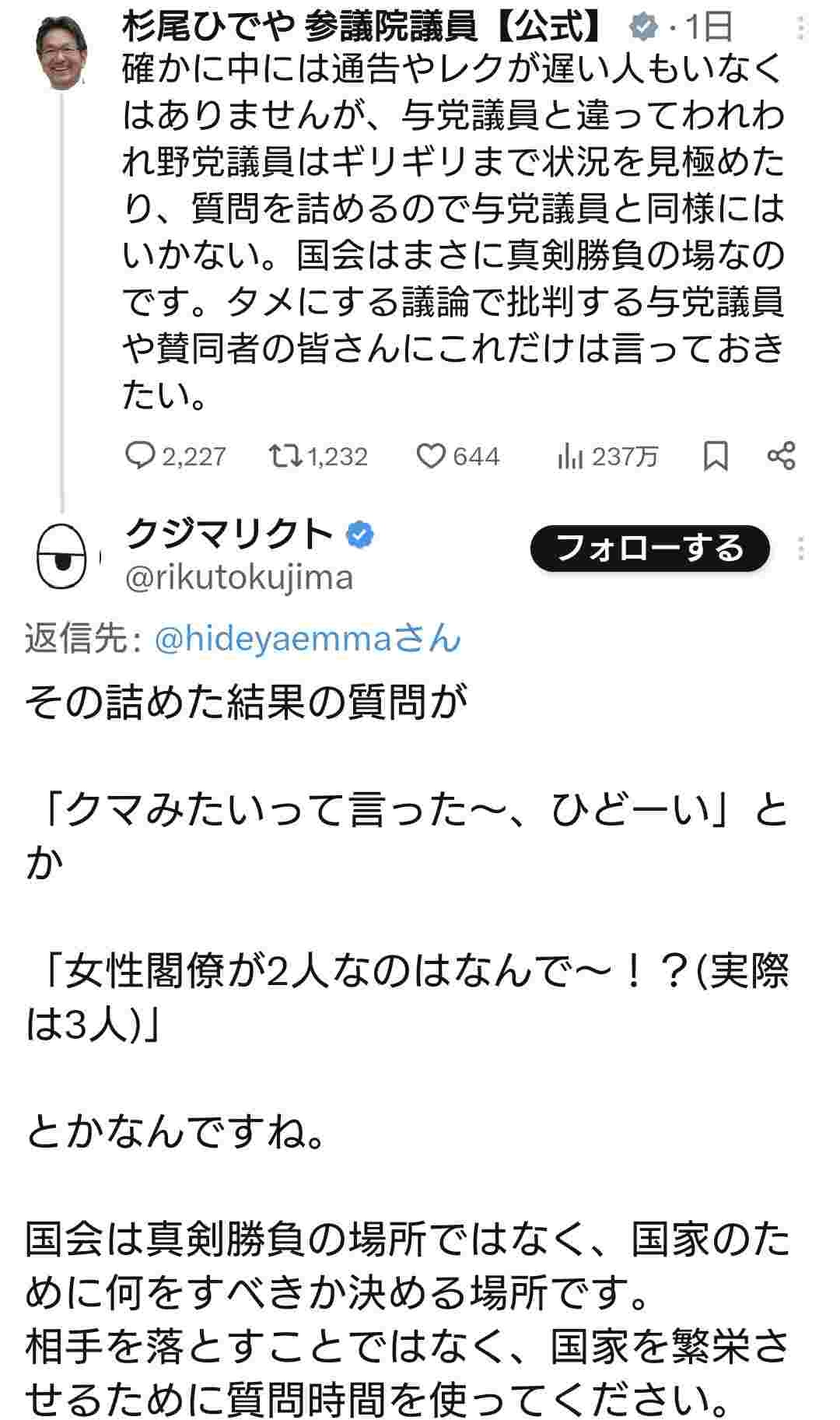Open the @rikutokujima handle
Screen dimensions: 840x1420
(240, 577)
